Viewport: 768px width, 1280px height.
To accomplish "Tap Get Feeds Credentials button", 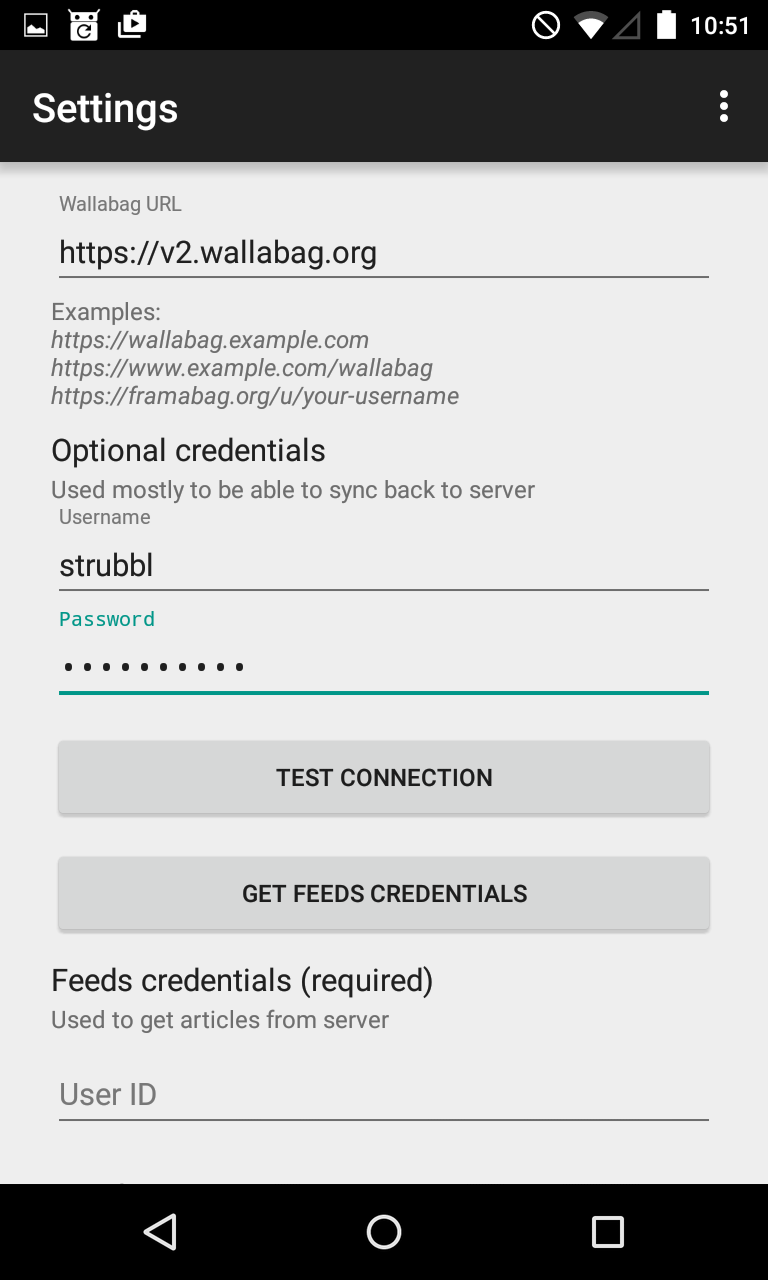I will 384,894.
